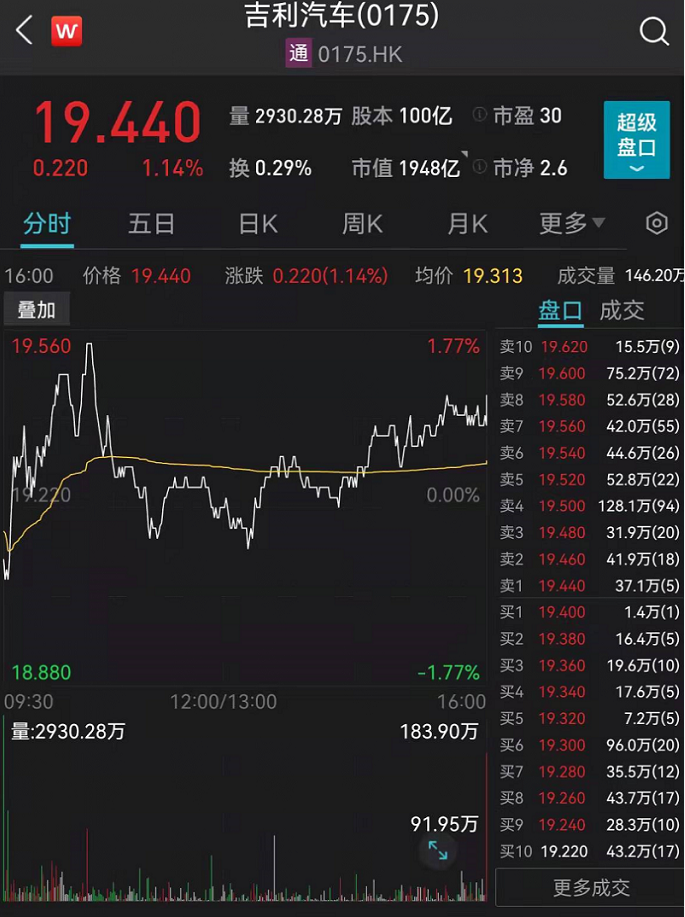
Task: Tap the 叠加 overlay button
Action: point(37,310)
